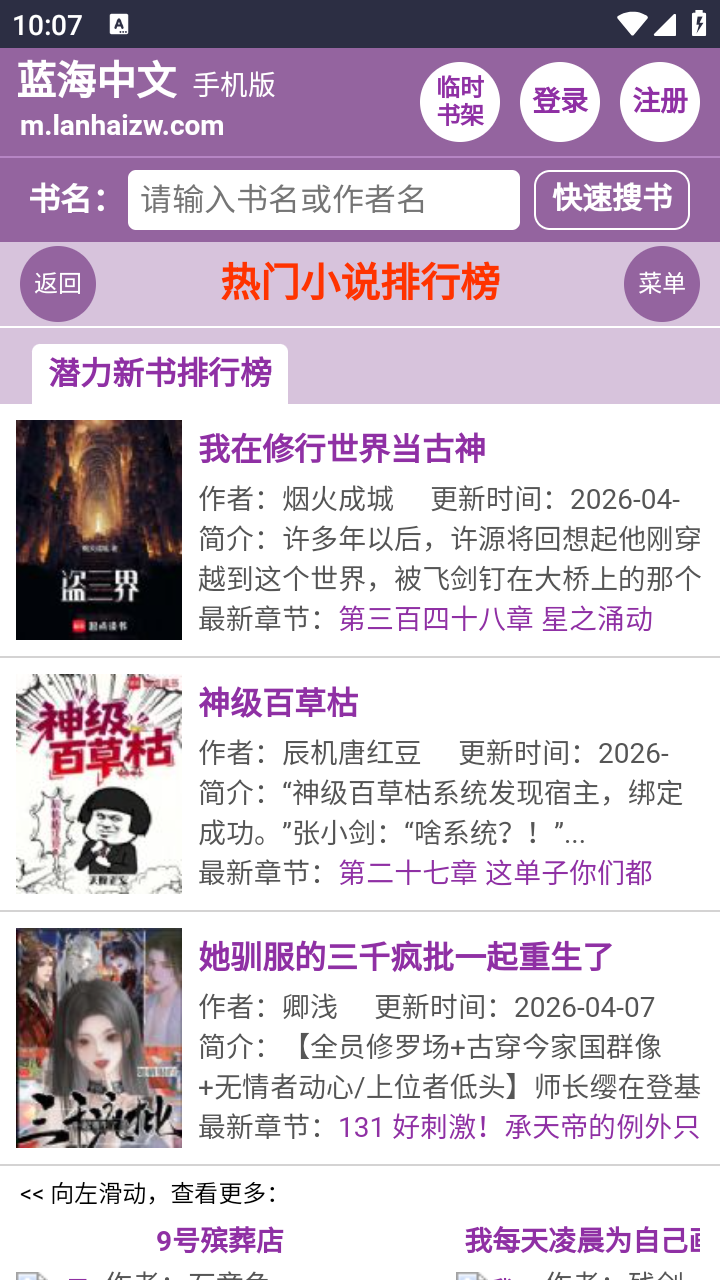Open cover thumbnail of 盗三界
Viewport: 720px width, 1280px height.
coord(98,529)
